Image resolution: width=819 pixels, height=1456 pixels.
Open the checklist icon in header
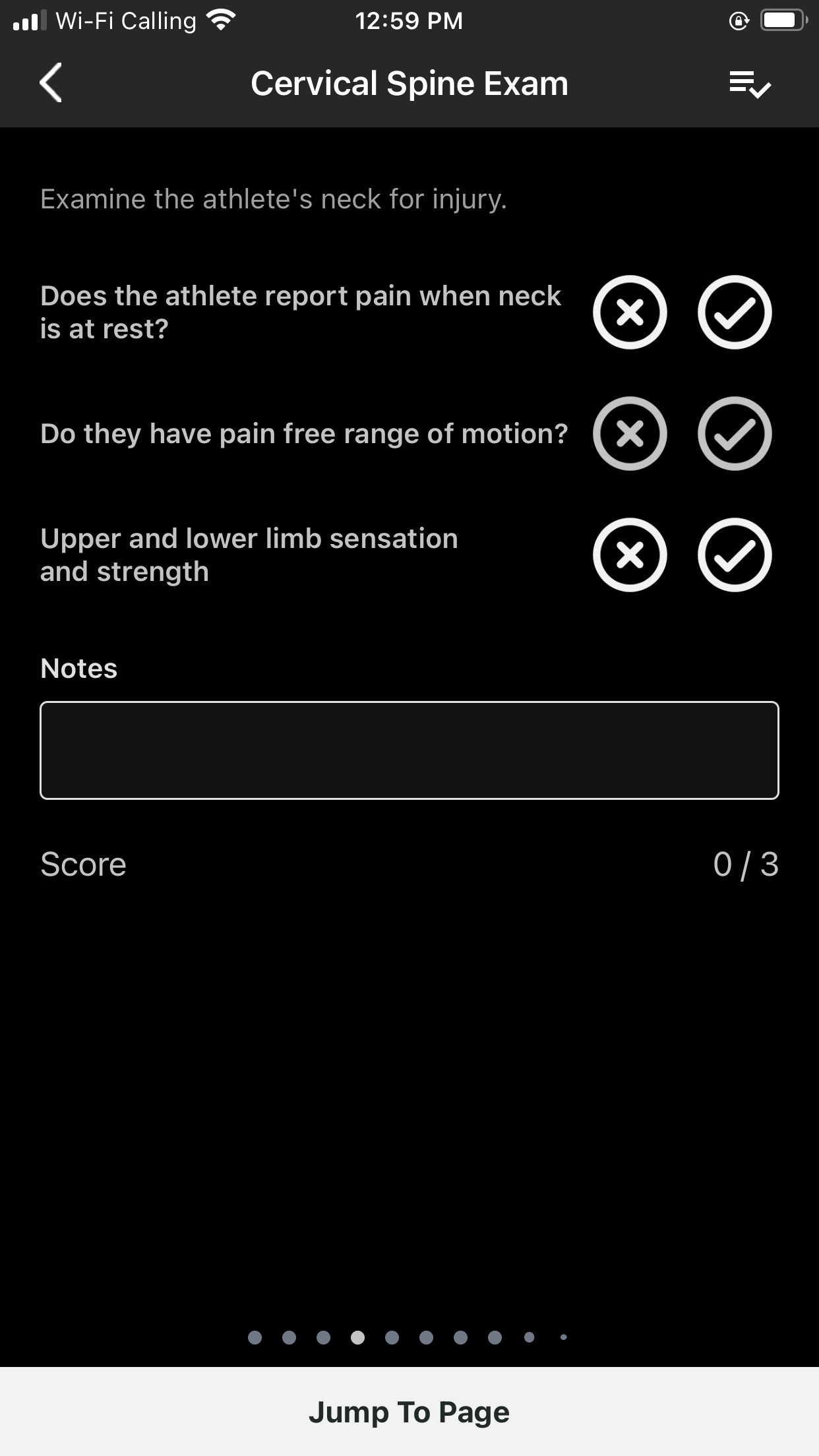tap(750, 84)
